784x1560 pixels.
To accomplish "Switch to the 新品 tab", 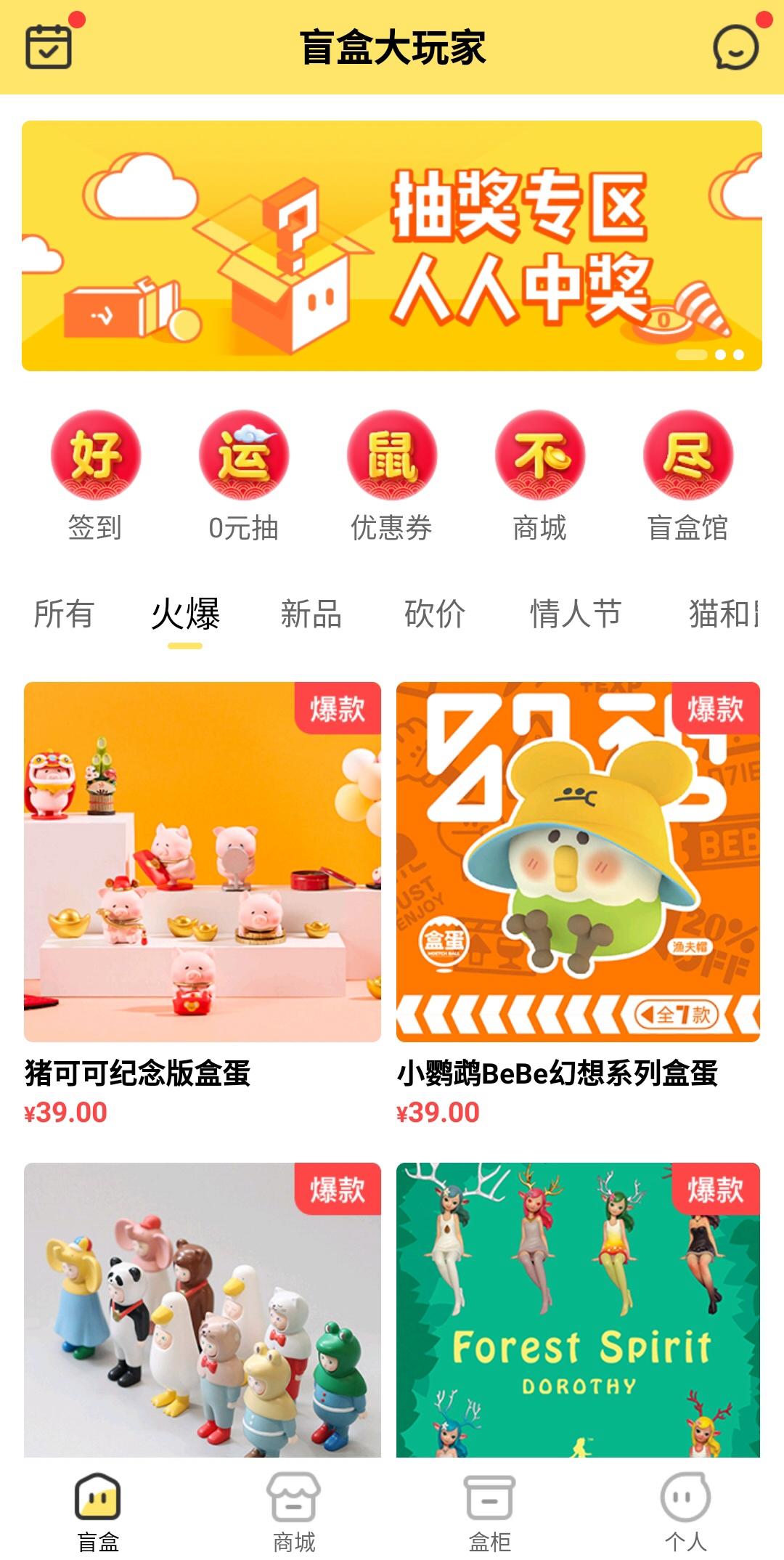I will (311, 614).
